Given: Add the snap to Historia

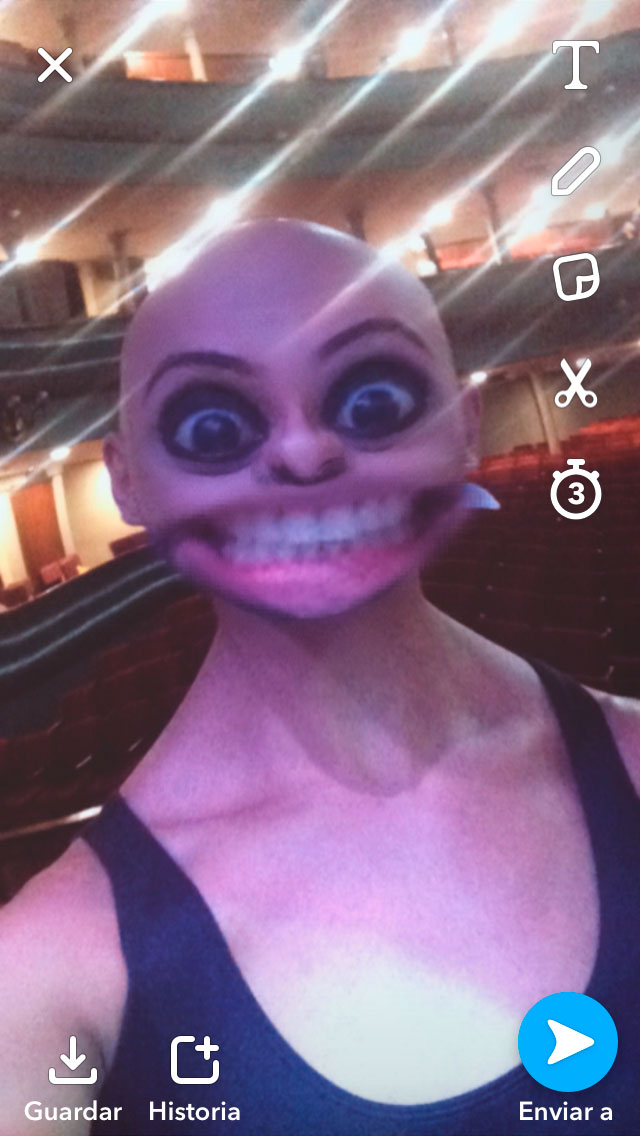Looking at the screenshot, I should coord(194,1079).
